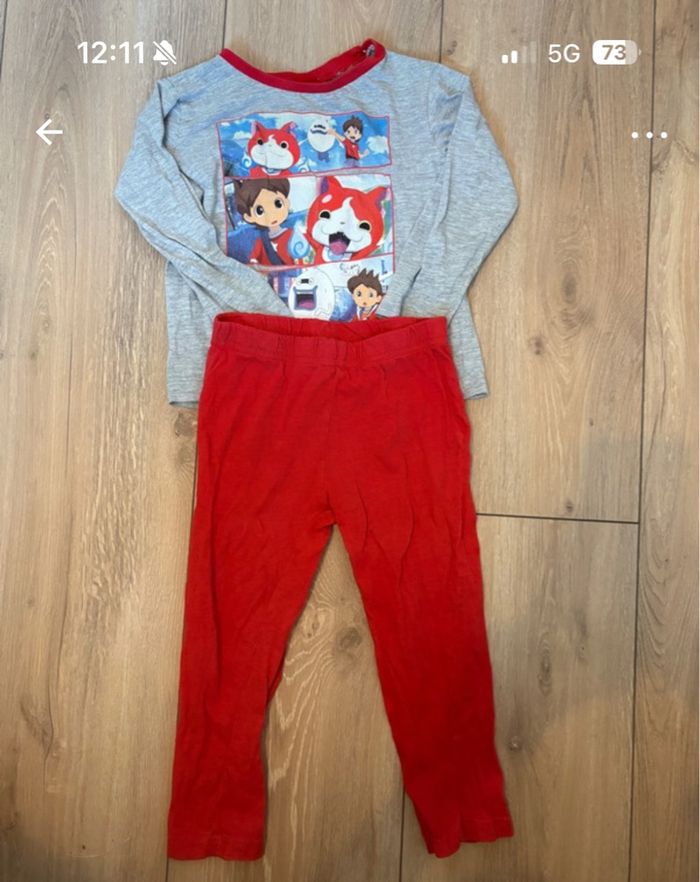Open the three-dot overflow menu
The image size is (700, 882).
click(x=648, y=135)
